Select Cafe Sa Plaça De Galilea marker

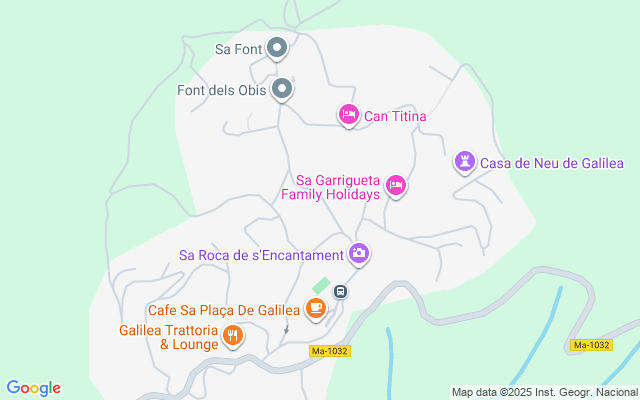point(316,308)
